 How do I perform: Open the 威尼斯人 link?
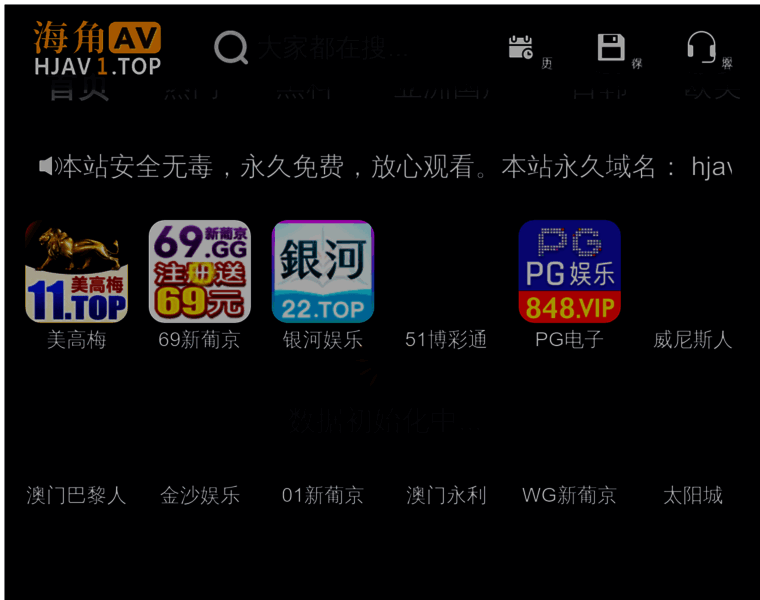click(x=692, y=339)
